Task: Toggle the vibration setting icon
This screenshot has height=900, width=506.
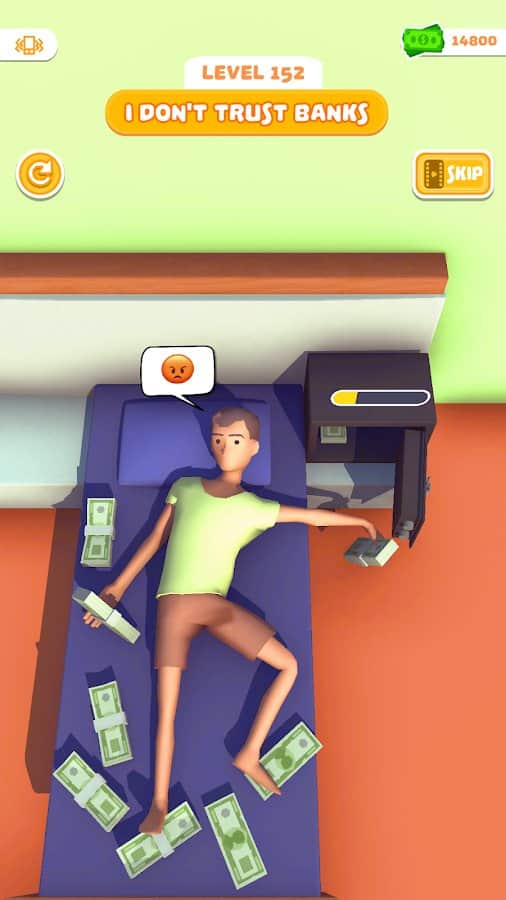Action: pyautogui.click(x=29, y=45)
